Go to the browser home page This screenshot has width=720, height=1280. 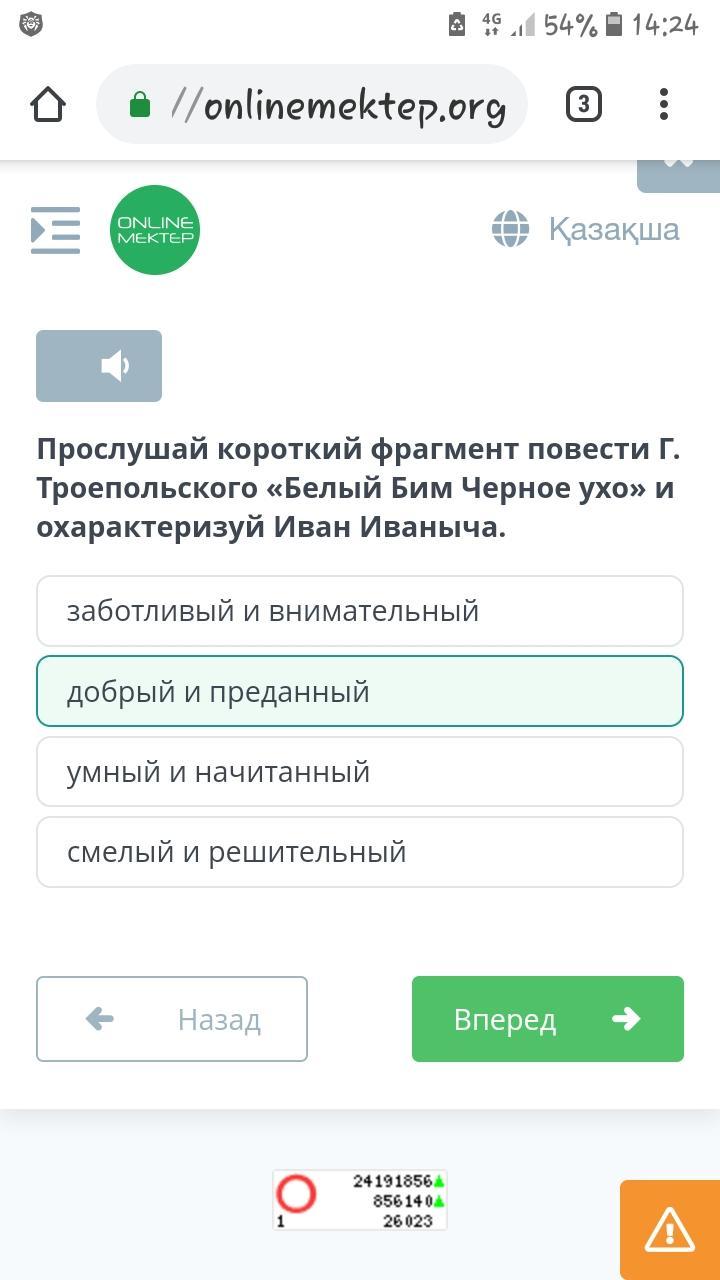pyautogui.click(x=48, y=104)
